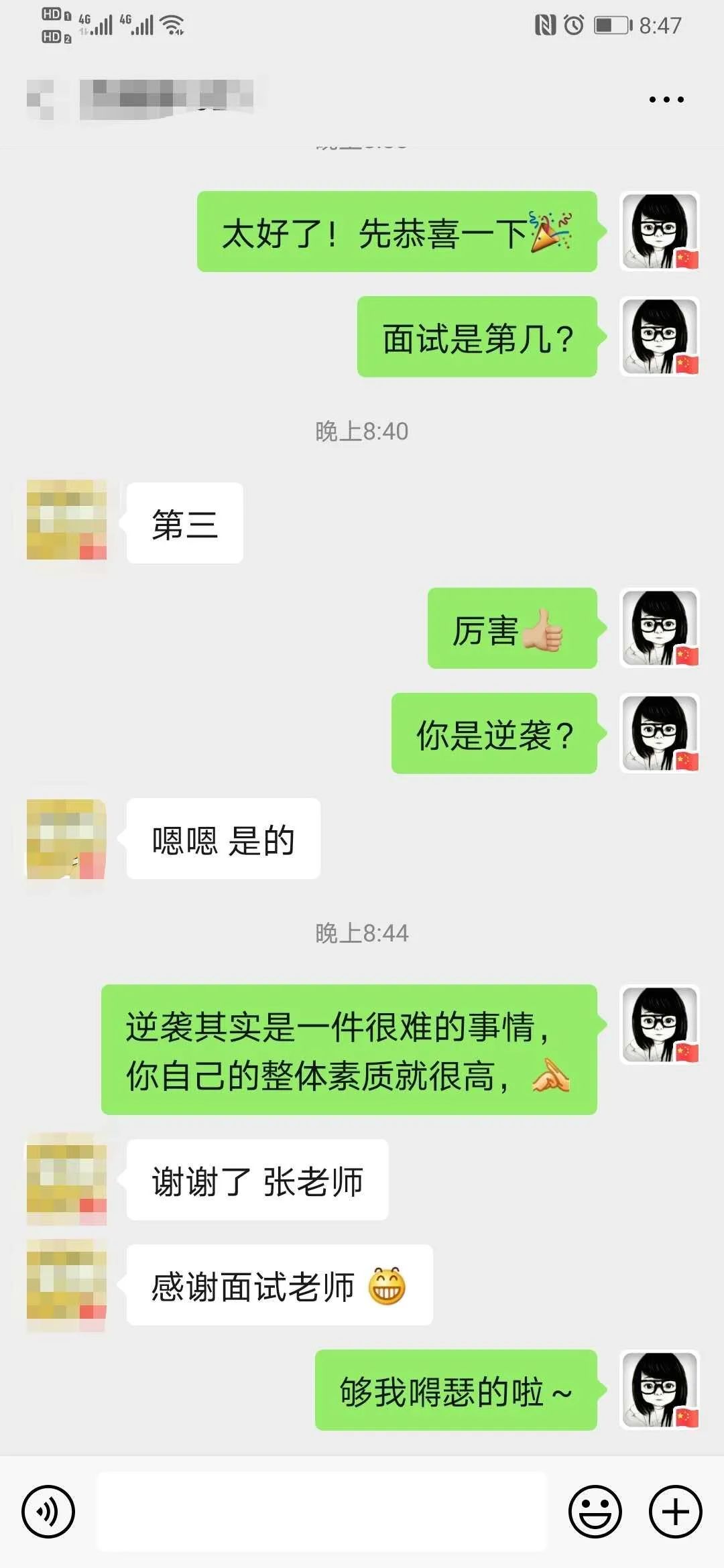The image size is (724, 1568).
Task: Open own avatar beside "够我嘚瑟的啦~"
Action: (660, 1390)
